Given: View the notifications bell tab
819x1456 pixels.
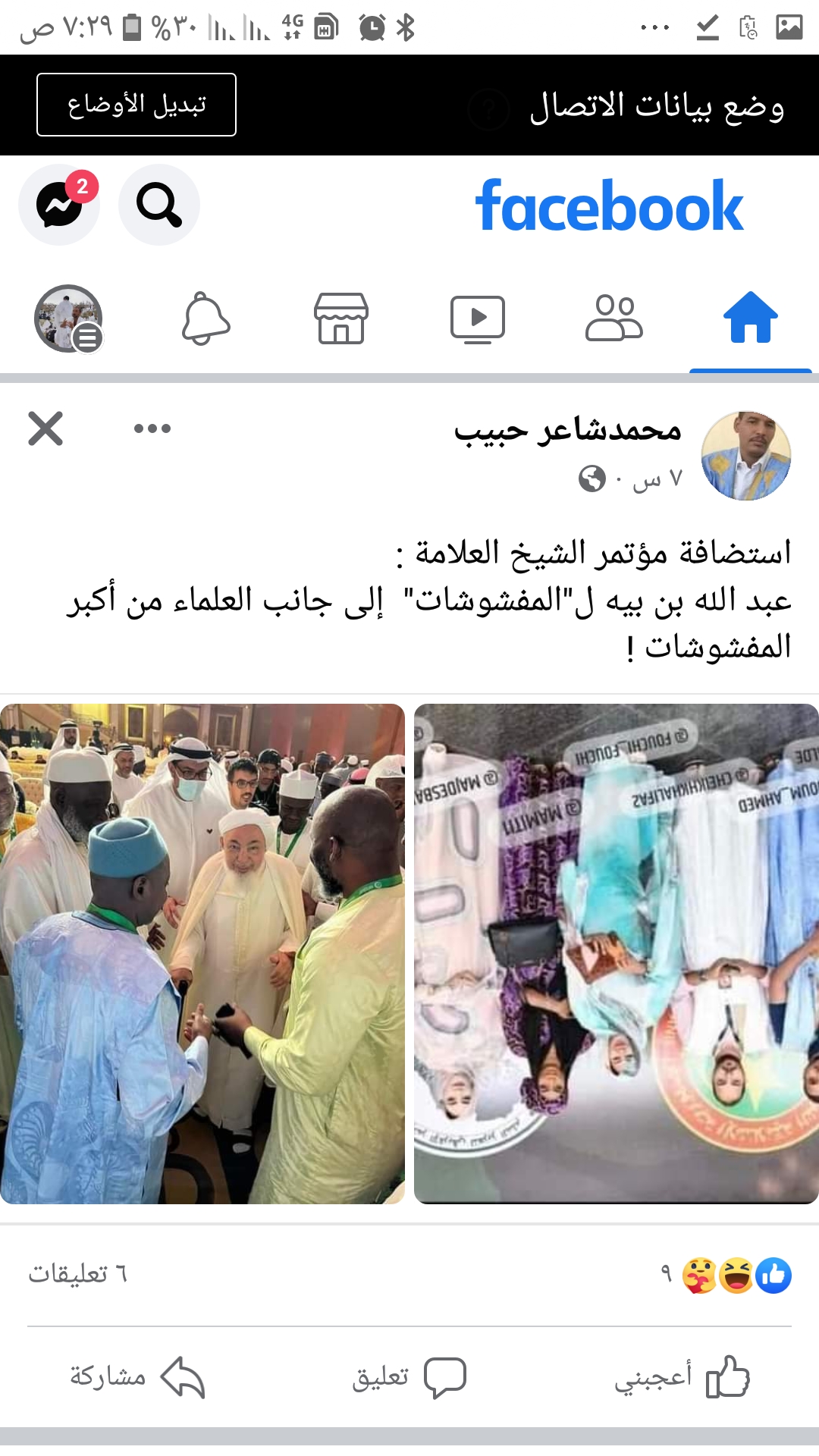Looking at the screenshot, I should 206,318.
